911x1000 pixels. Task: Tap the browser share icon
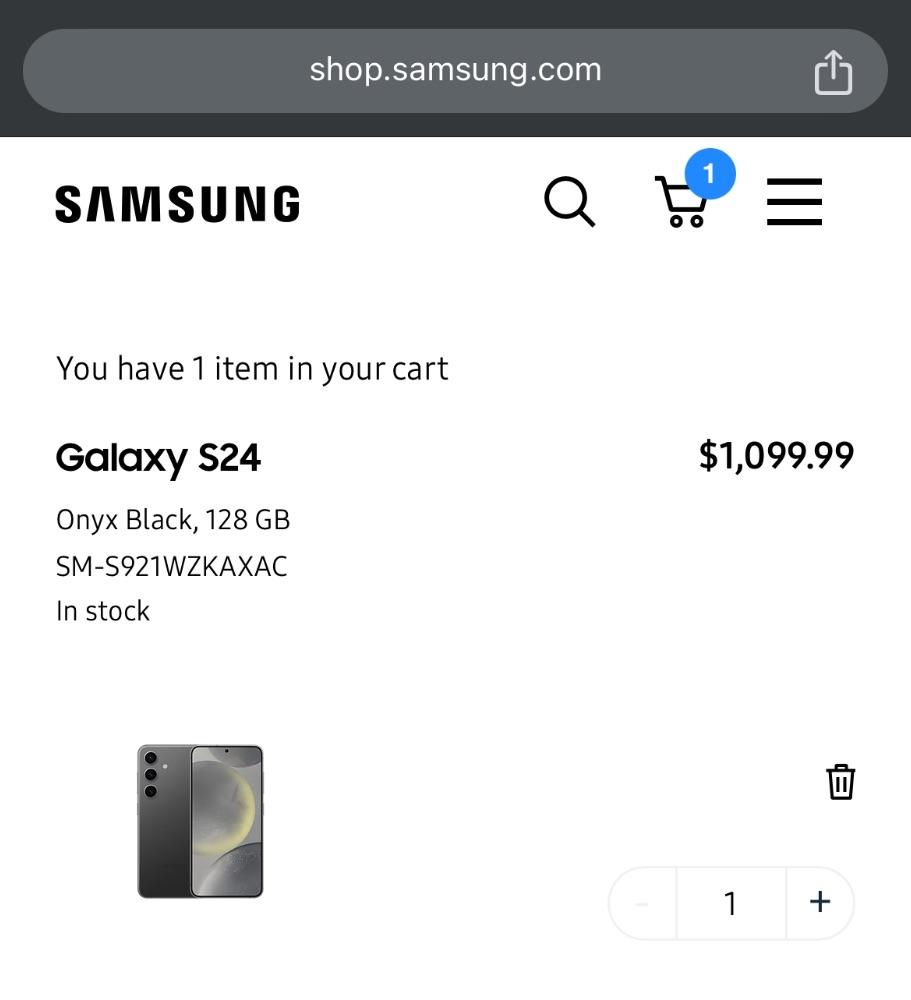tap(832, 72)
